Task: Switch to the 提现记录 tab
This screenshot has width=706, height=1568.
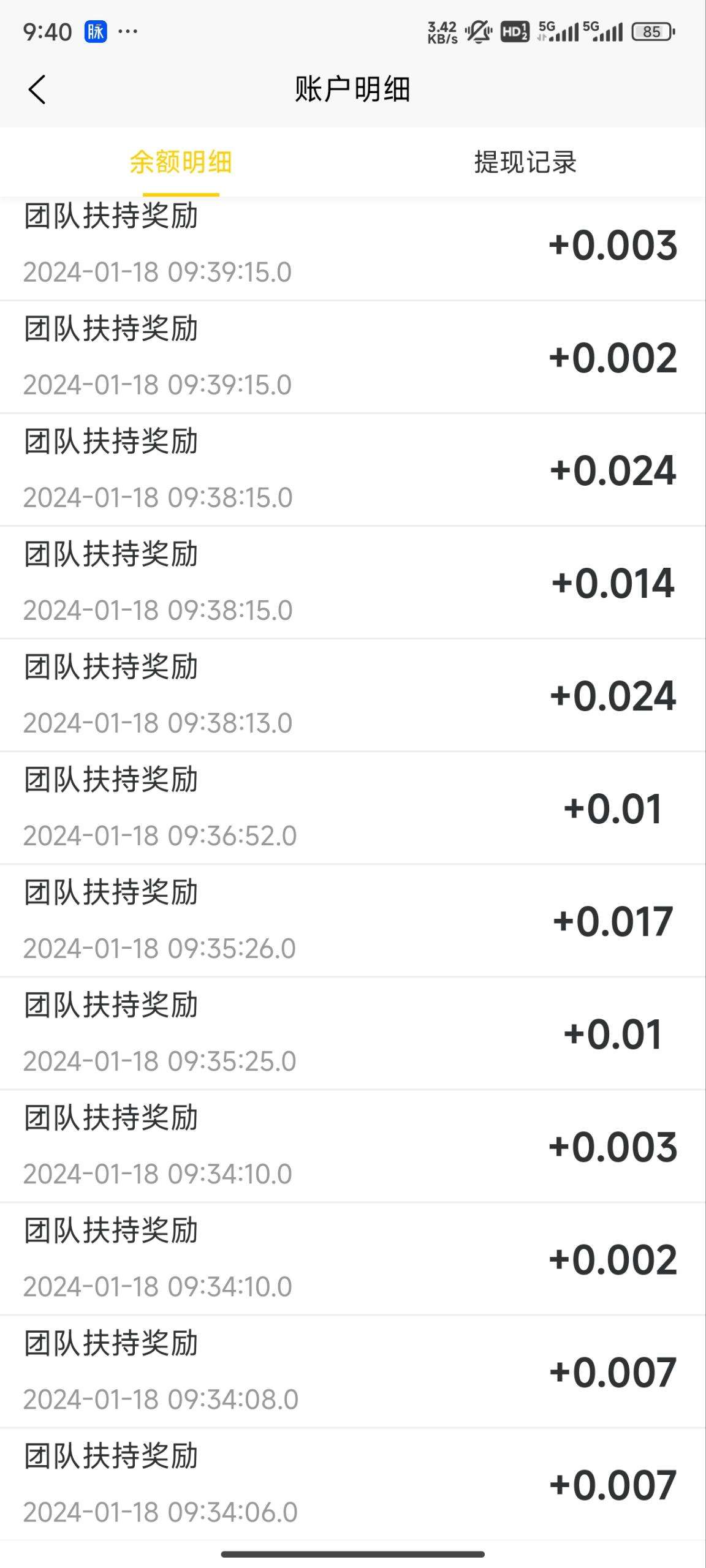Action: (525, 162)
